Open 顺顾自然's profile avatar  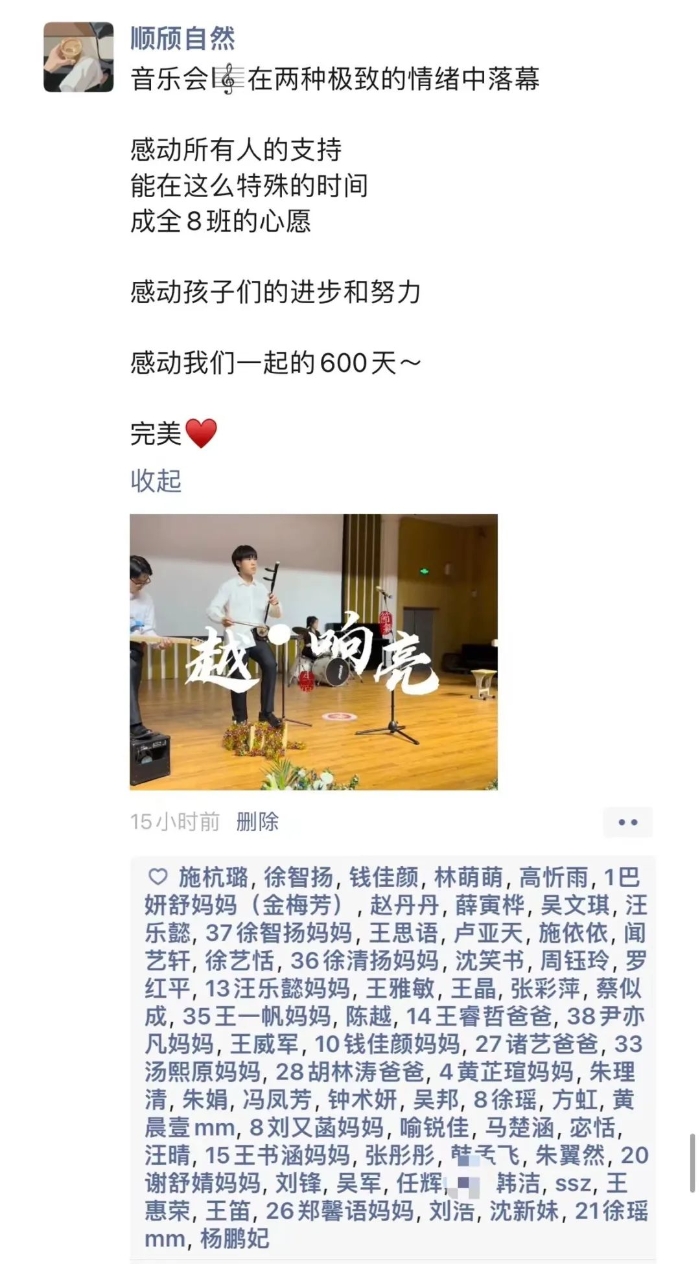(x=79, y=57)
